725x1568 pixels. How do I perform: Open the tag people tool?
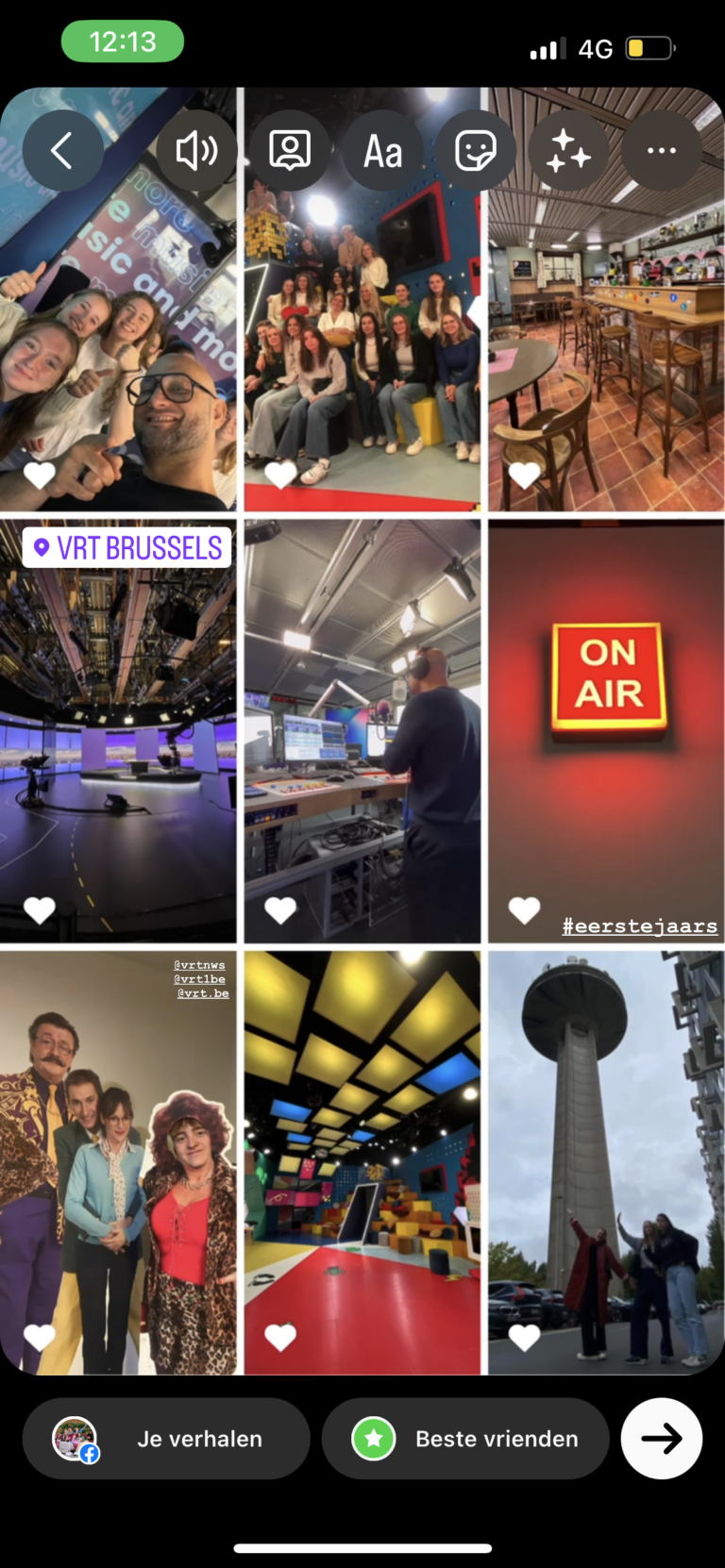pos(290,150)
